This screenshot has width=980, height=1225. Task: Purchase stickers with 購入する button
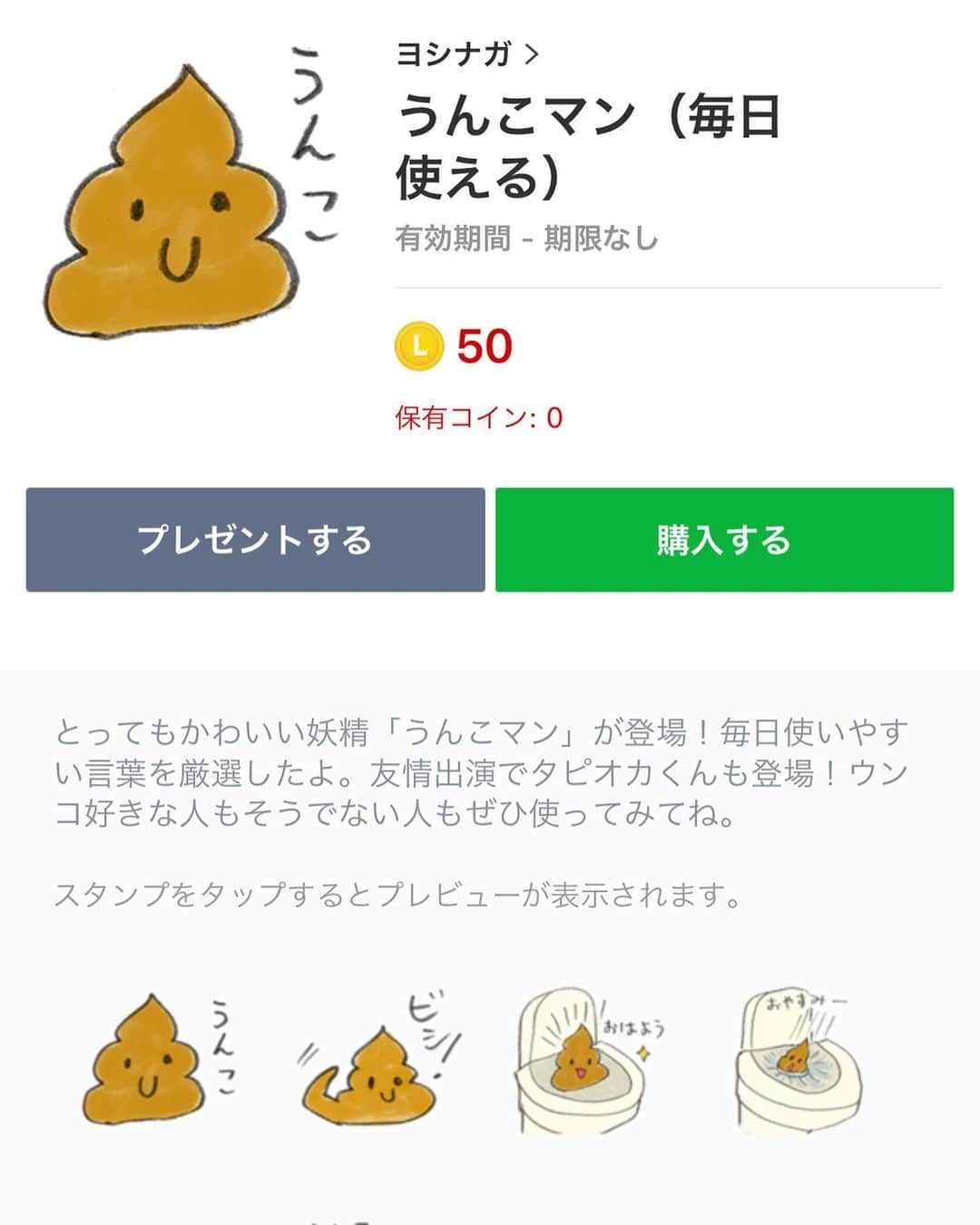point(724,540)
